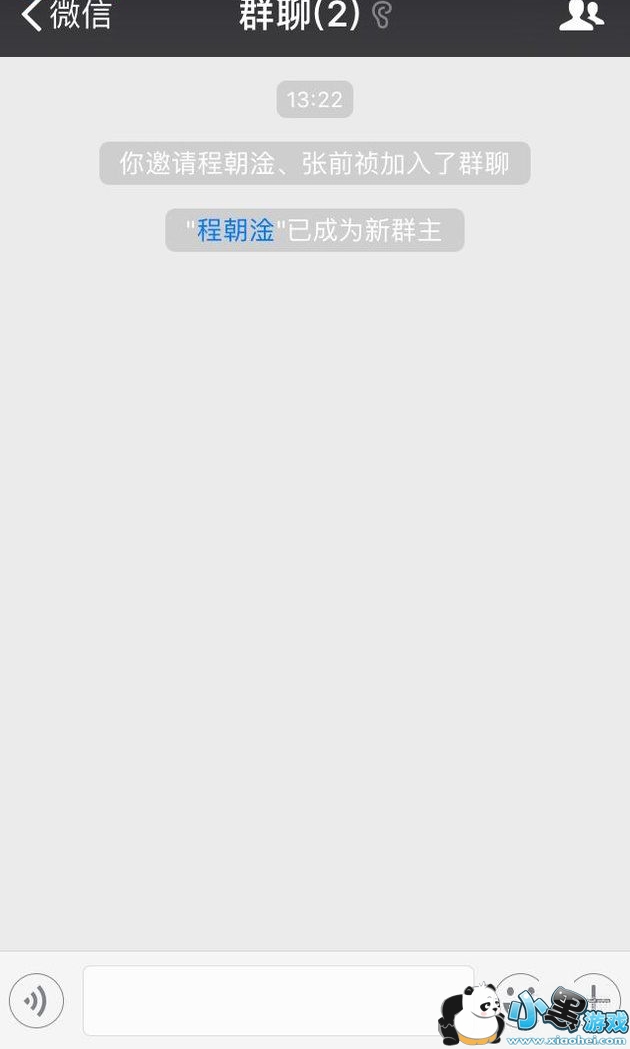Focus the message text field
Image resolution: width=630 pixels, height=1049 pixels.
[278, 999]
